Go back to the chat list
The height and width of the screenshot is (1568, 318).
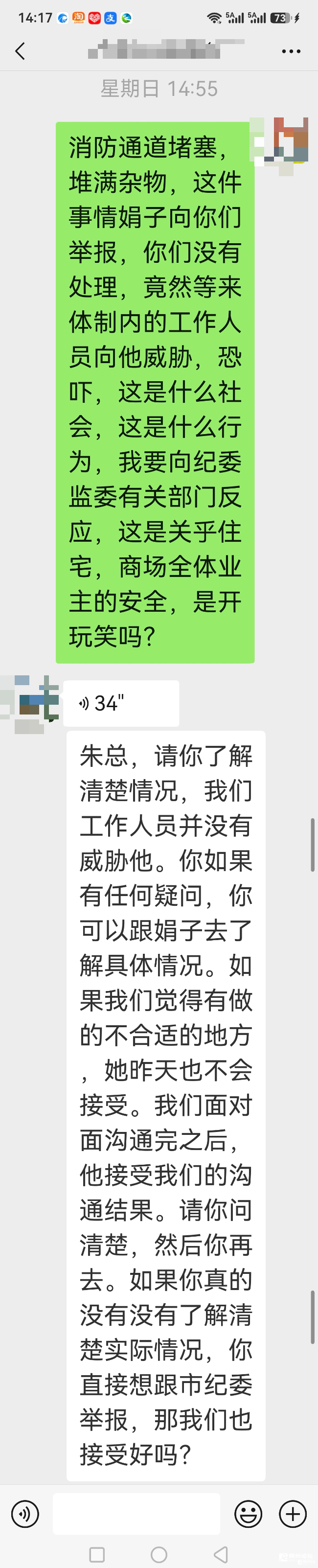point(20,51)
